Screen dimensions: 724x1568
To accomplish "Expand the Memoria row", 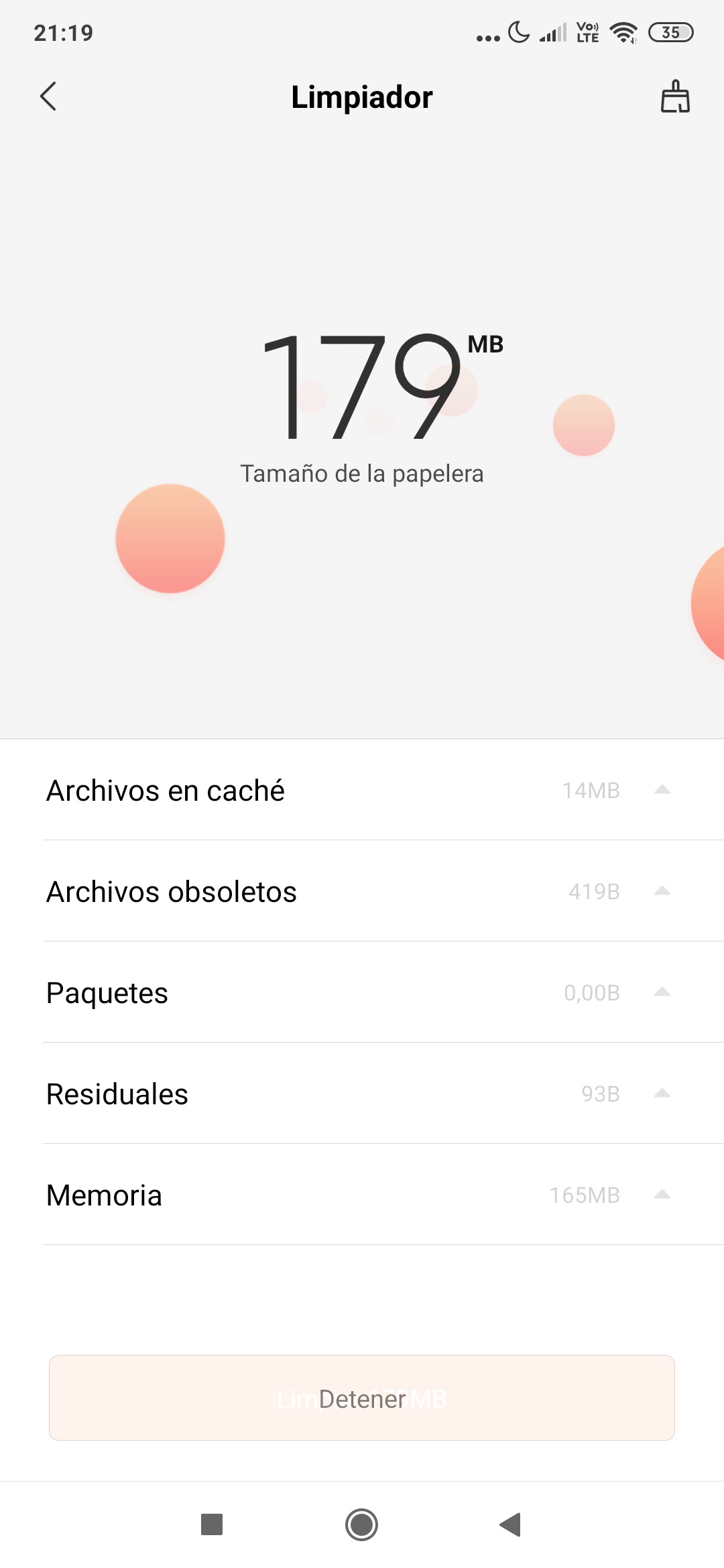I will pyautogui.click(x=362, y=1195).
